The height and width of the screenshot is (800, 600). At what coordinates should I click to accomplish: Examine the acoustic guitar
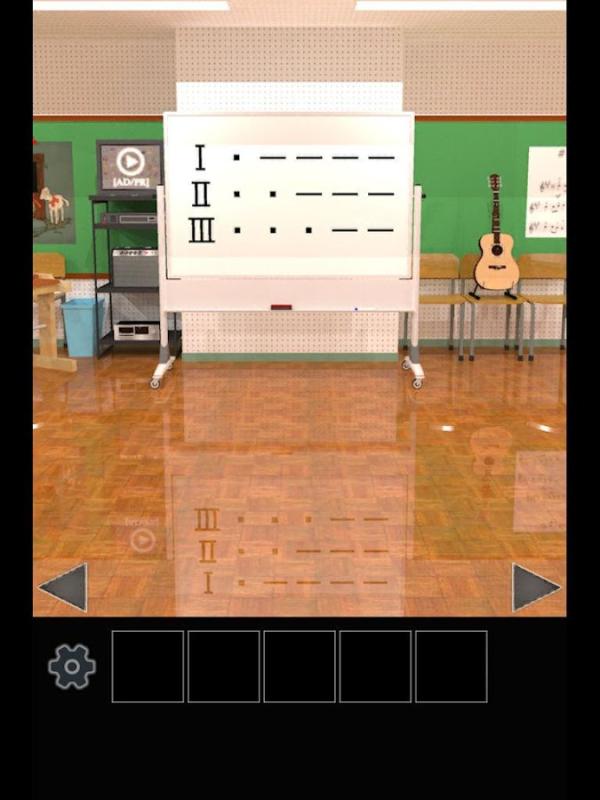(x=494, y=245)
